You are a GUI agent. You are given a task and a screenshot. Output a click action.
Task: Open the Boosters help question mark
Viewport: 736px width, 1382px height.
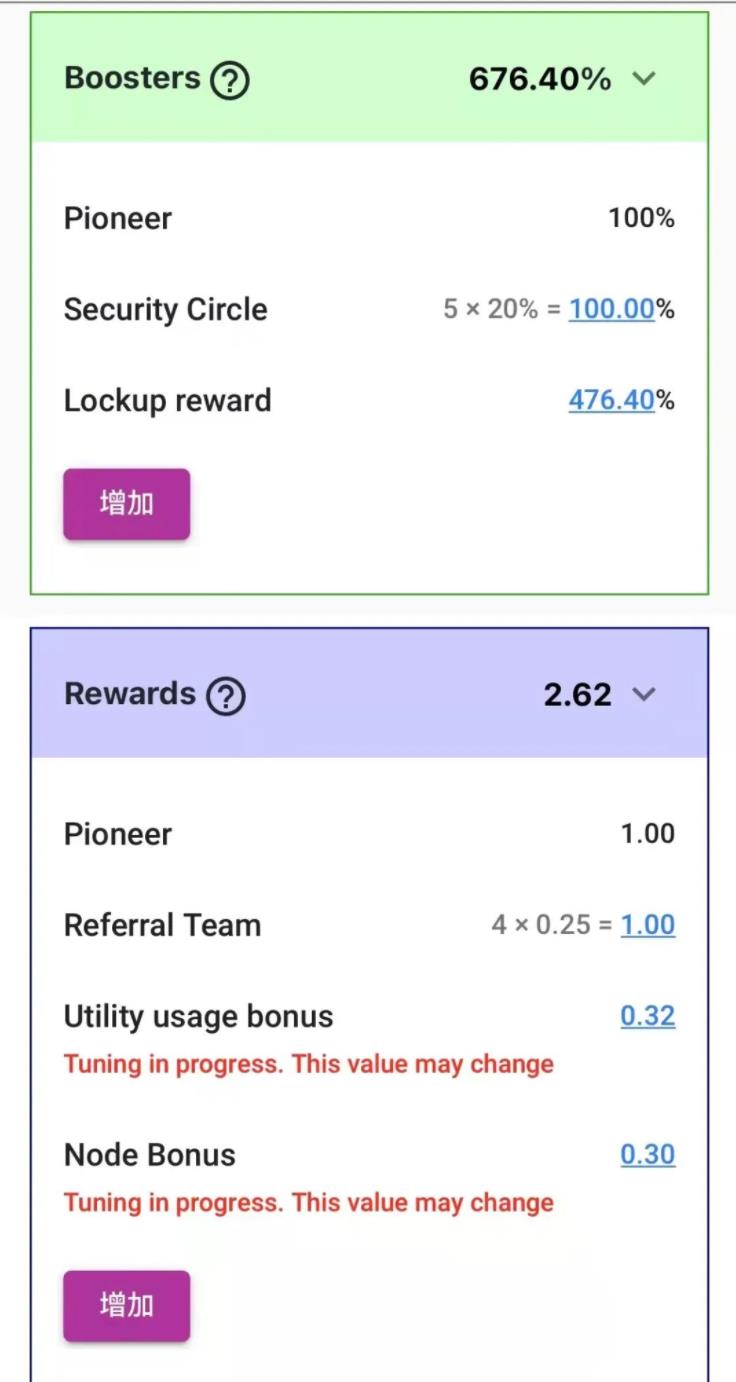(230, 80)
